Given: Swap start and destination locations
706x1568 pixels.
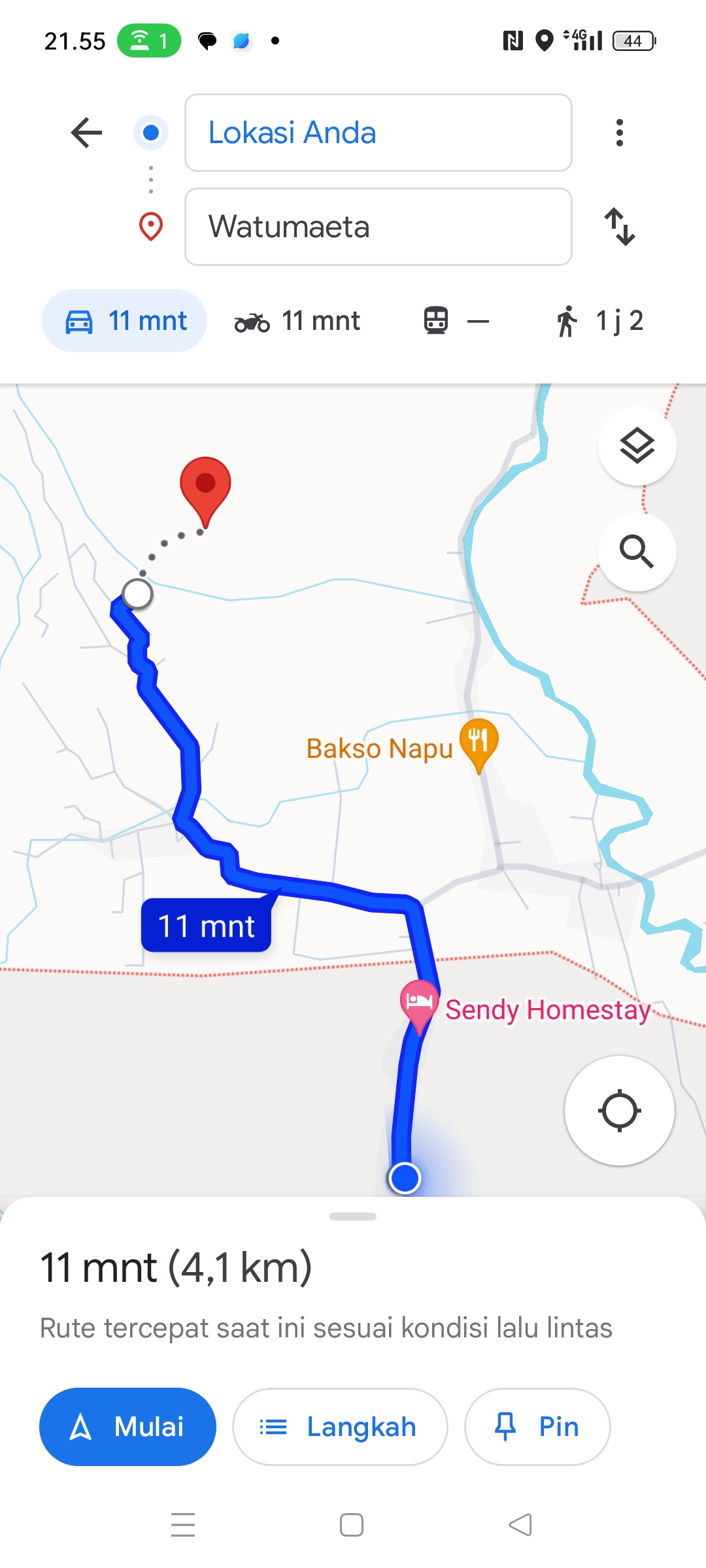Looking at the screenshot, I should [619, 227].
